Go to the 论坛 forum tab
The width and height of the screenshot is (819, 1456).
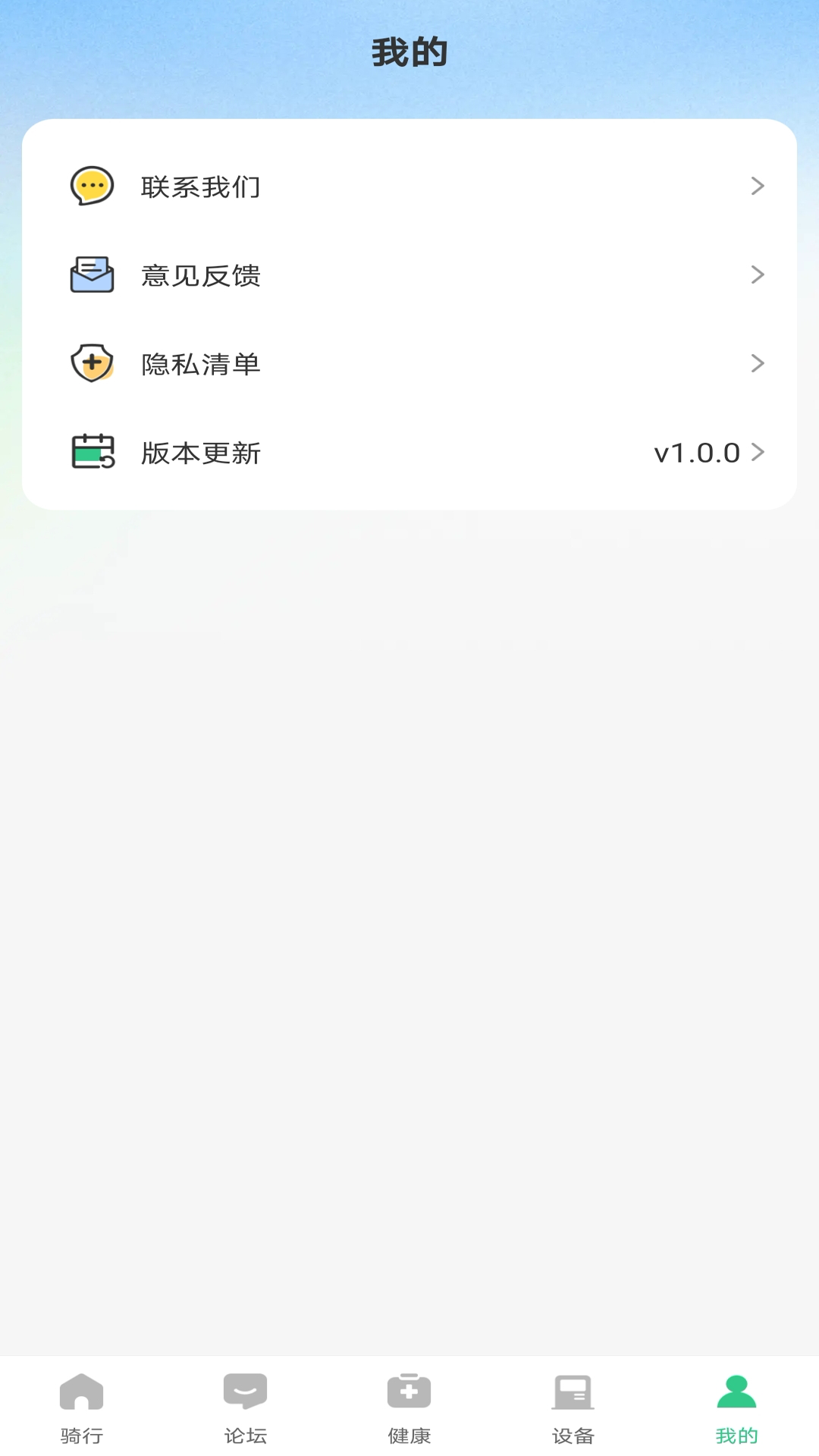[246, 1407]
